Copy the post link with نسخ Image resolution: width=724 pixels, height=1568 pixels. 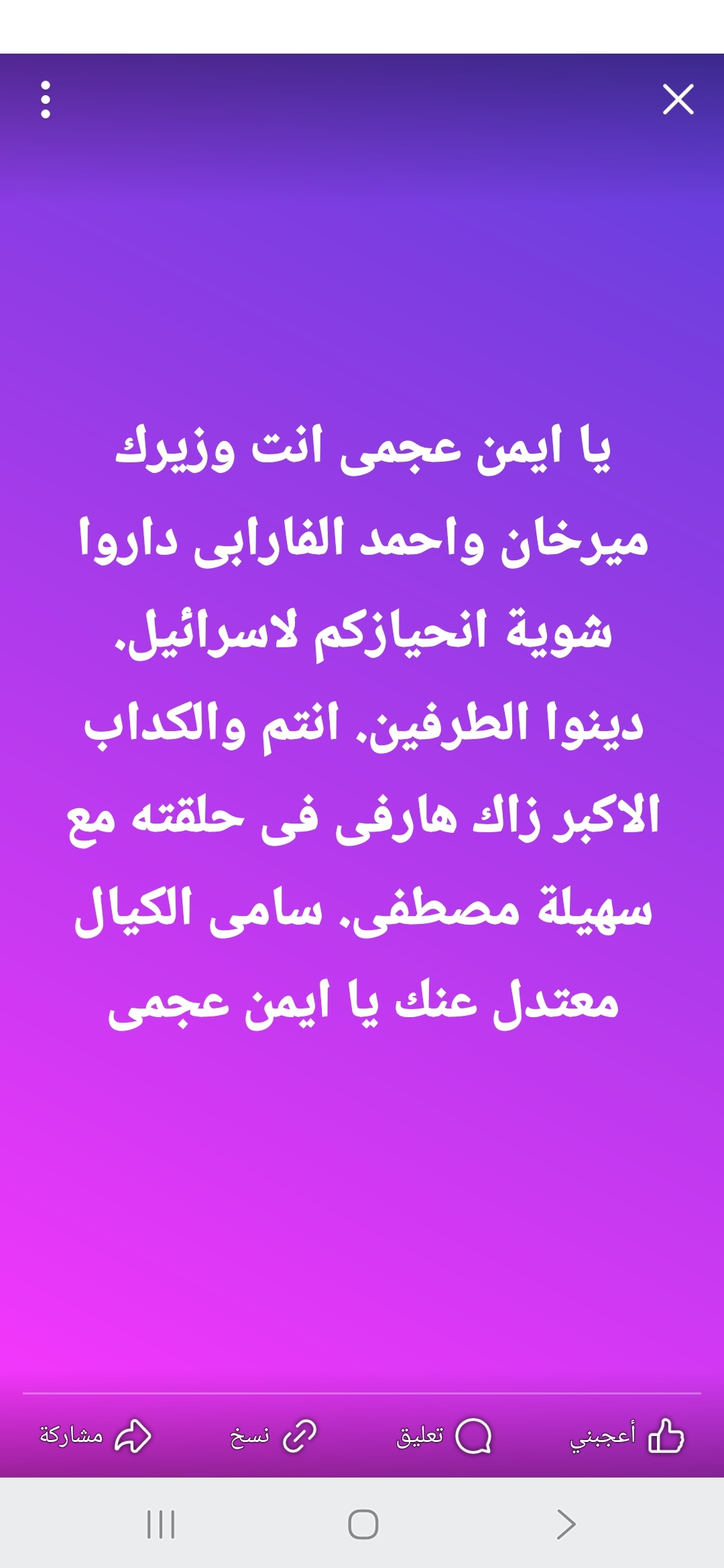click(x=274, y=1436)
